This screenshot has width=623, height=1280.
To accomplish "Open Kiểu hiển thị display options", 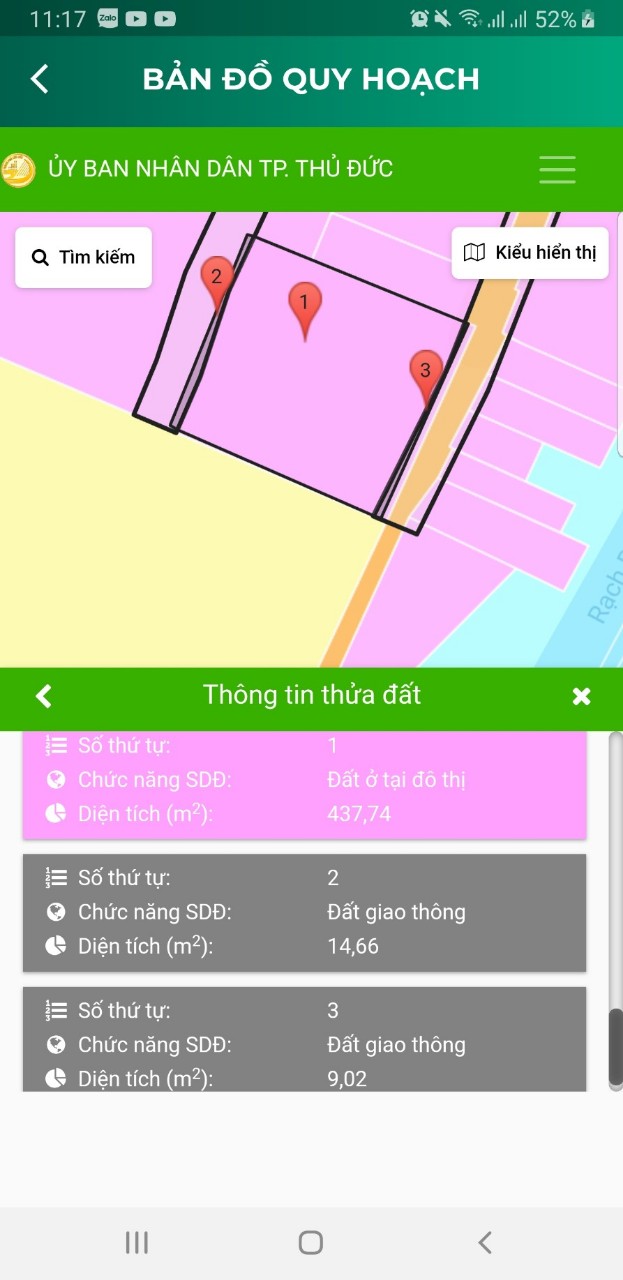I will (530, 252).
